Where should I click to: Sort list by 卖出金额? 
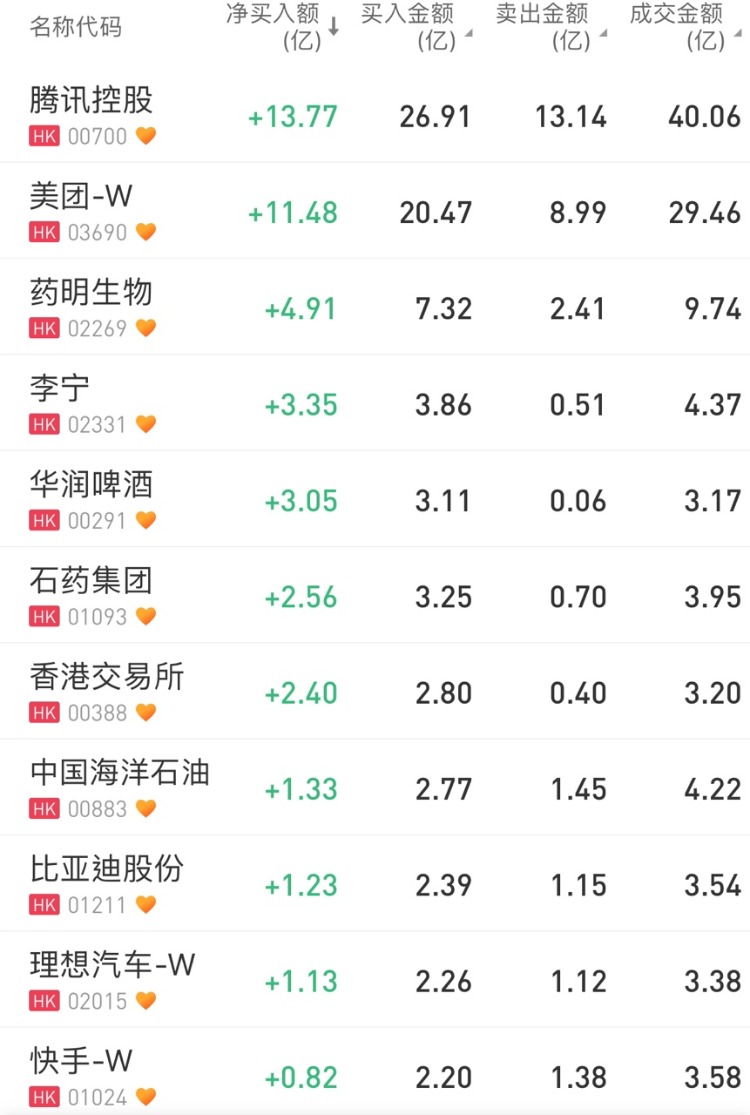point(550,27)
